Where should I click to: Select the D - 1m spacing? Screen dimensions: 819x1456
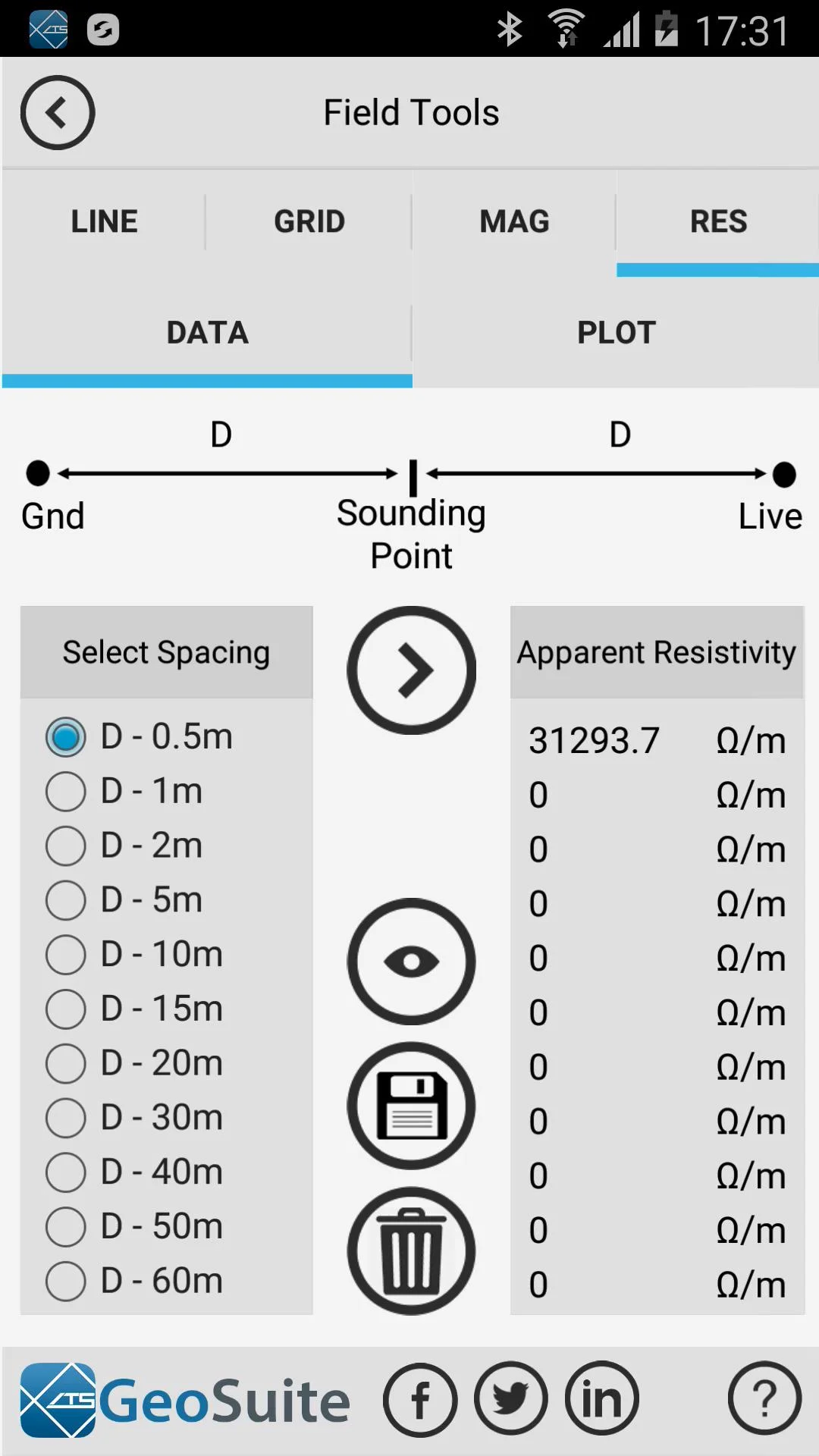pyautogui.click(x=124, y=791)
